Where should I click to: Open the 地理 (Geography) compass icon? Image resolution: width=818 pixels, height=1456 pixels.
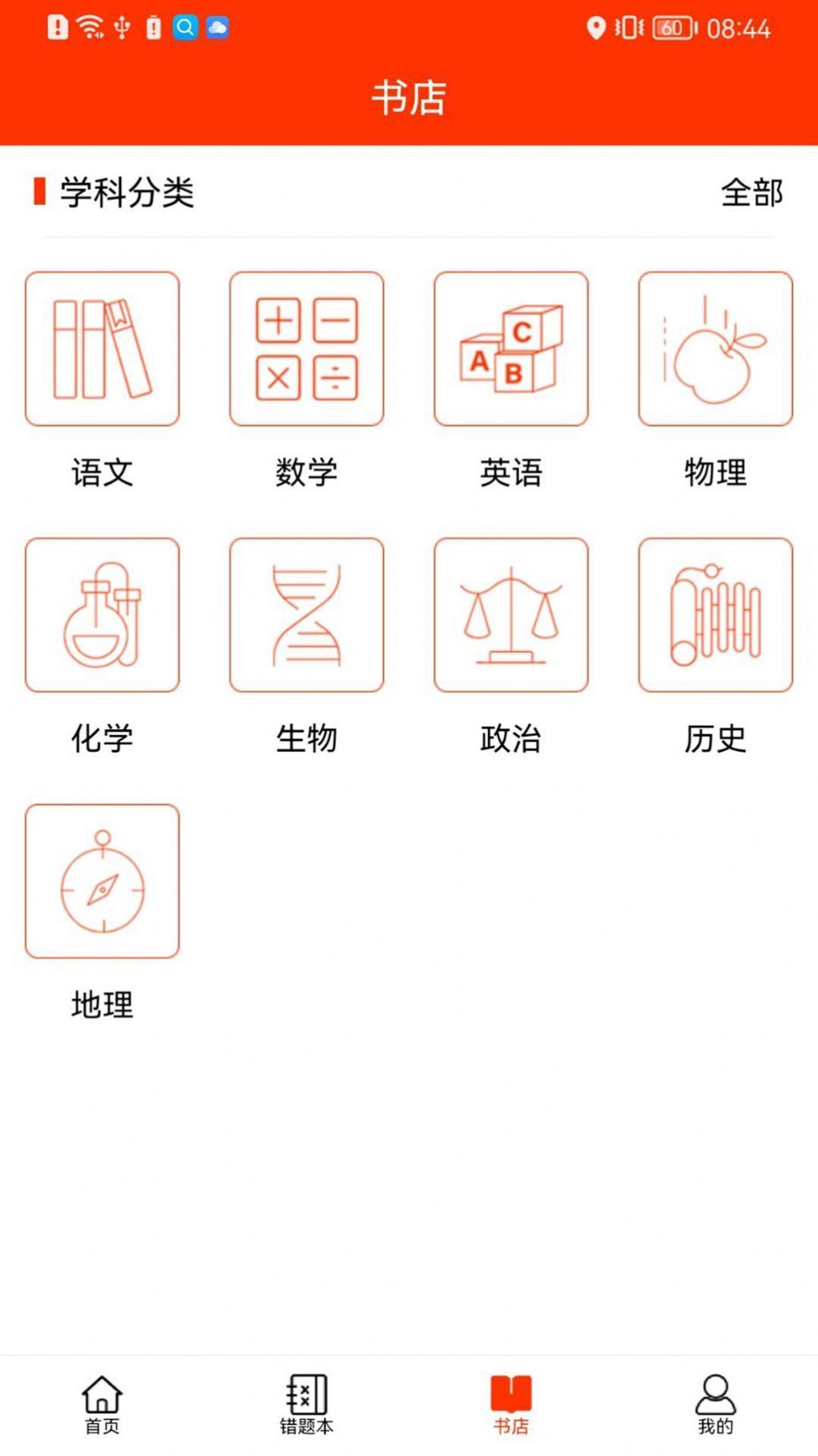[102, 881]
